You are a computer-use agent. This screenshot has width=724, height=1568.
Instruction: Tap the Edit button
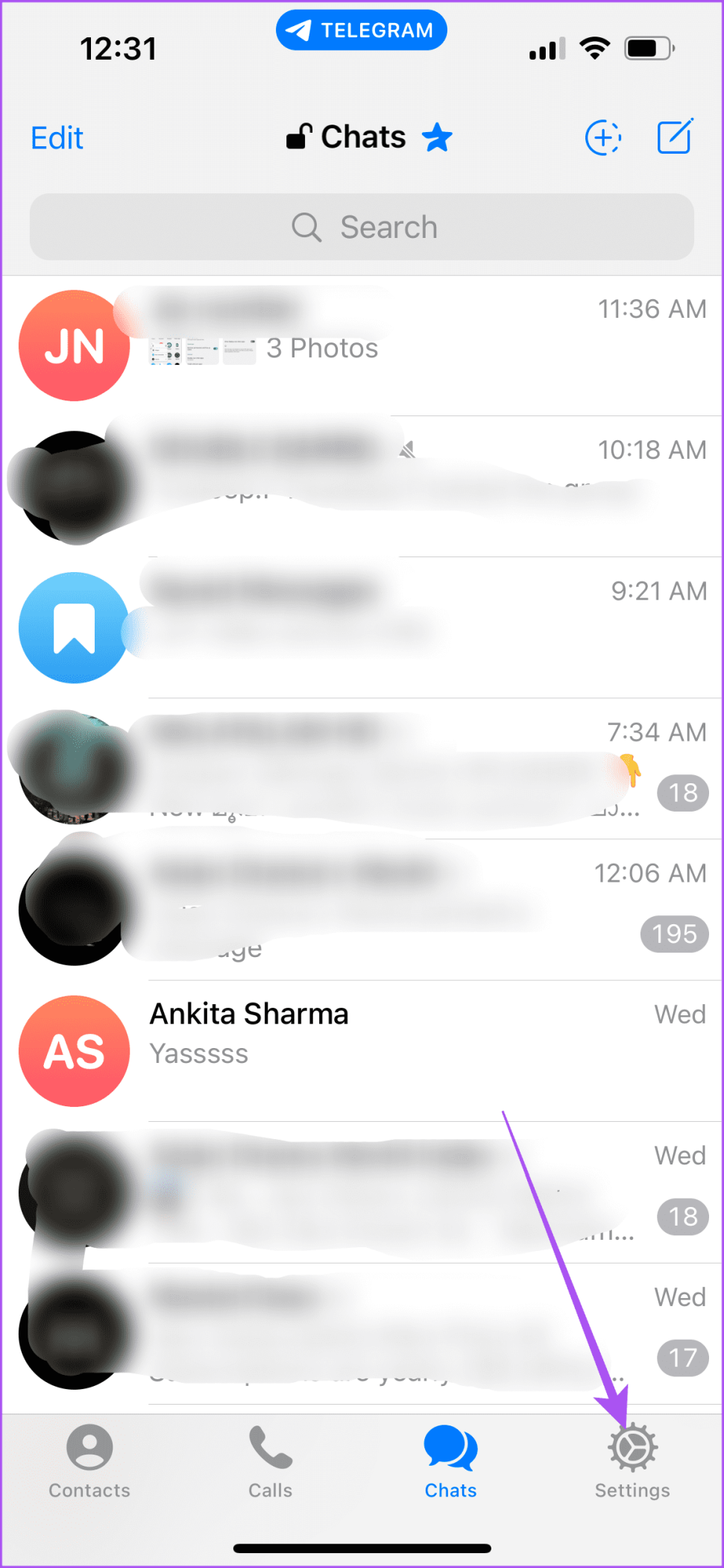[57, 138]
